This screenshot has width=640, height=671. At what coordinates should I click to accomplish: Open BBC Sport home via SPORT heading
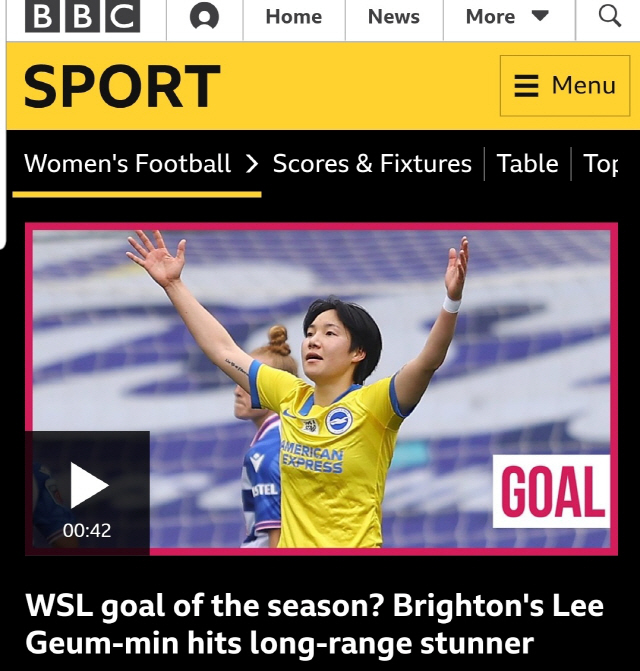pyautogui.click(x=121, y=86)
